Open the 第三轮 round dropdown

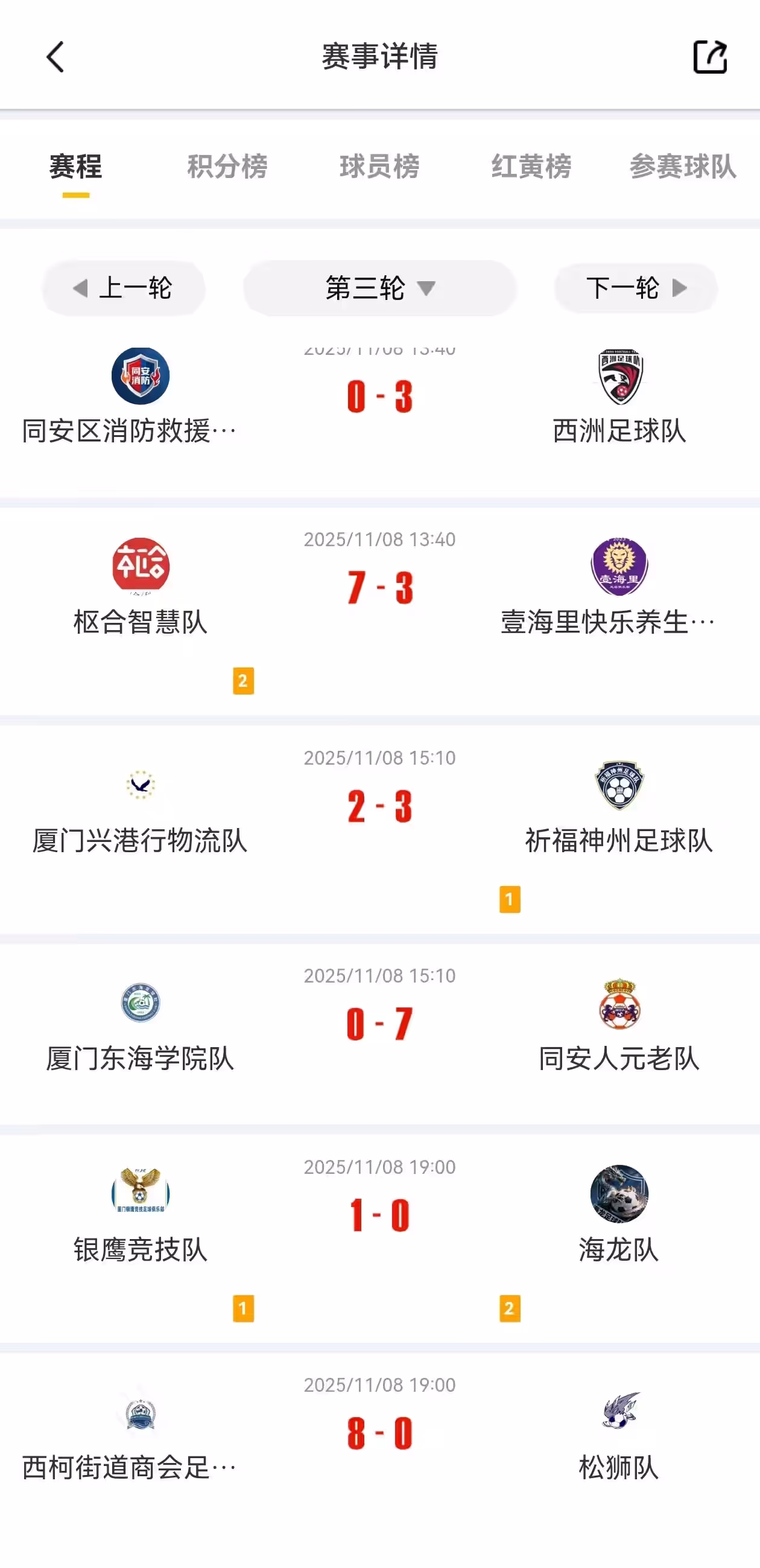tap(378, 289)
